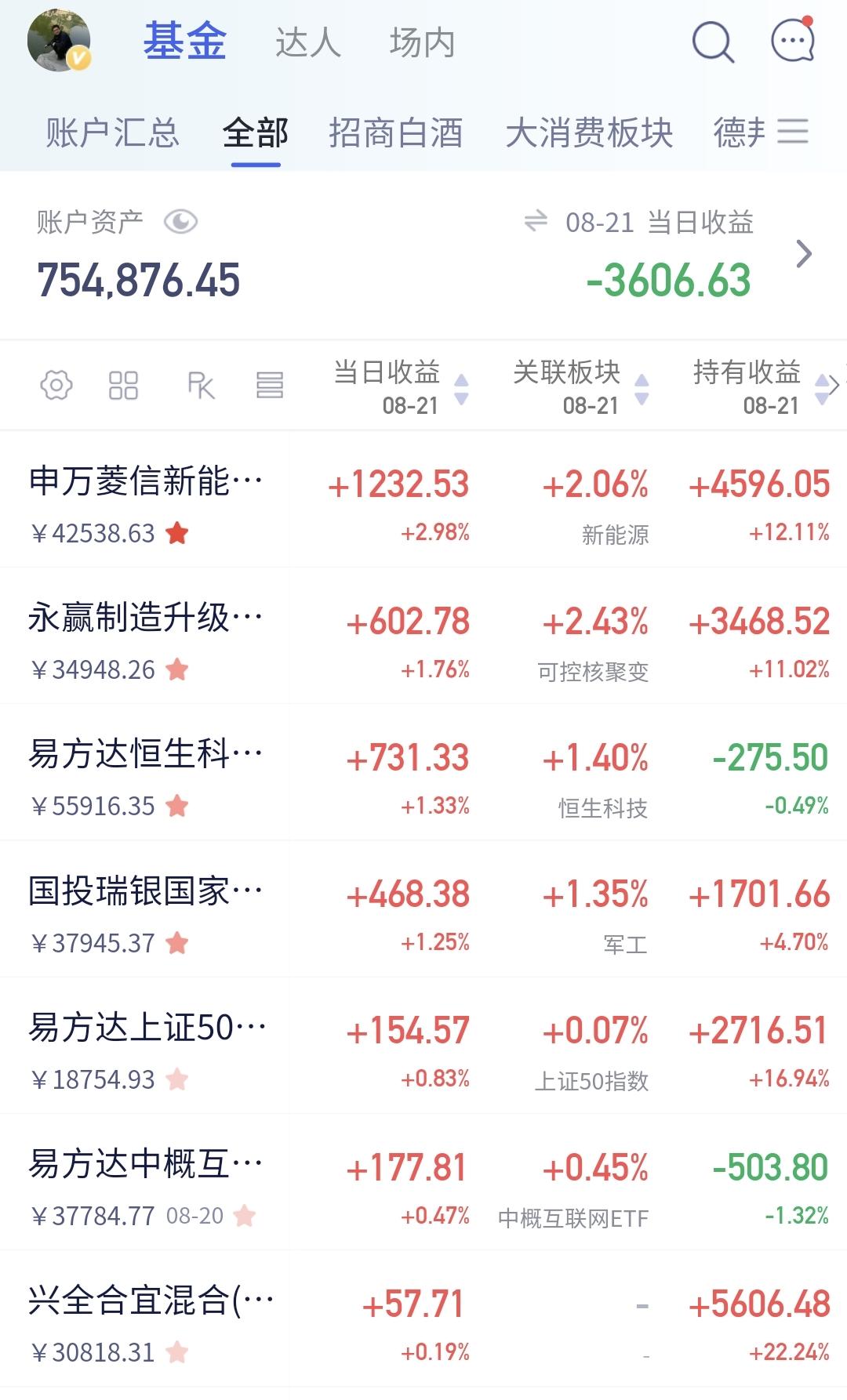Select the 大消费板块 group tab

[589, 132]
